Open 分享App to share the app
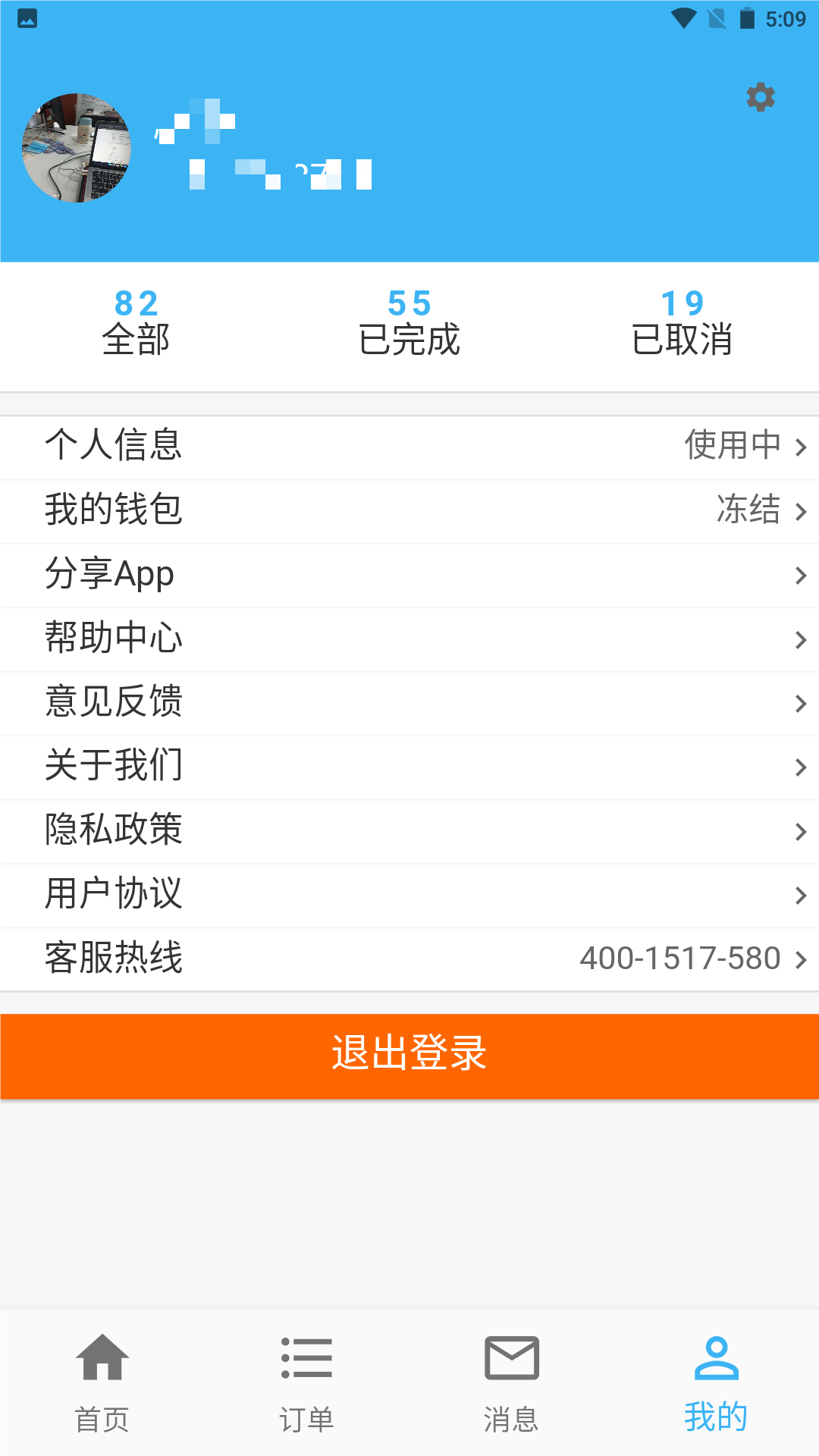The image size is (819, 1456). coord(409,575)
